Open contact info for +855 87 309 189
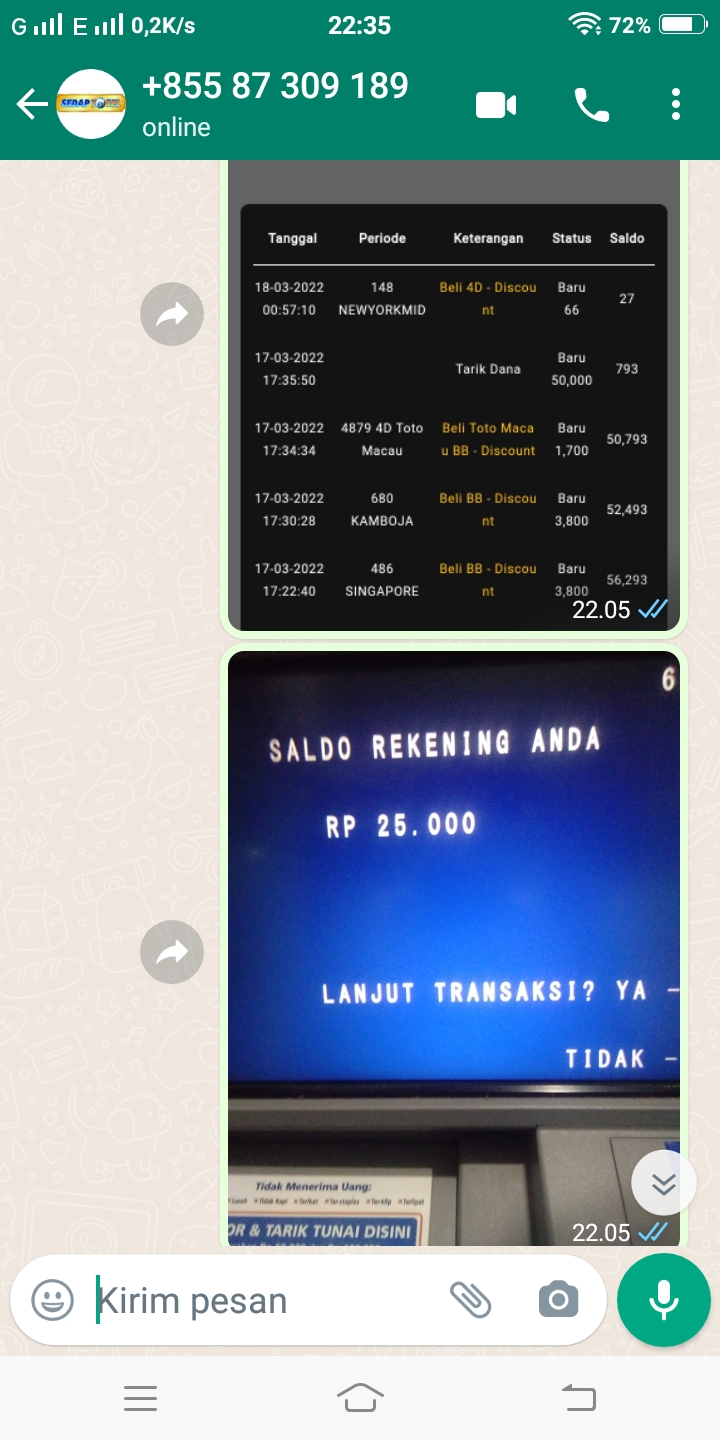The width and height of the screenshot is (720, 1440). point(275,103)
